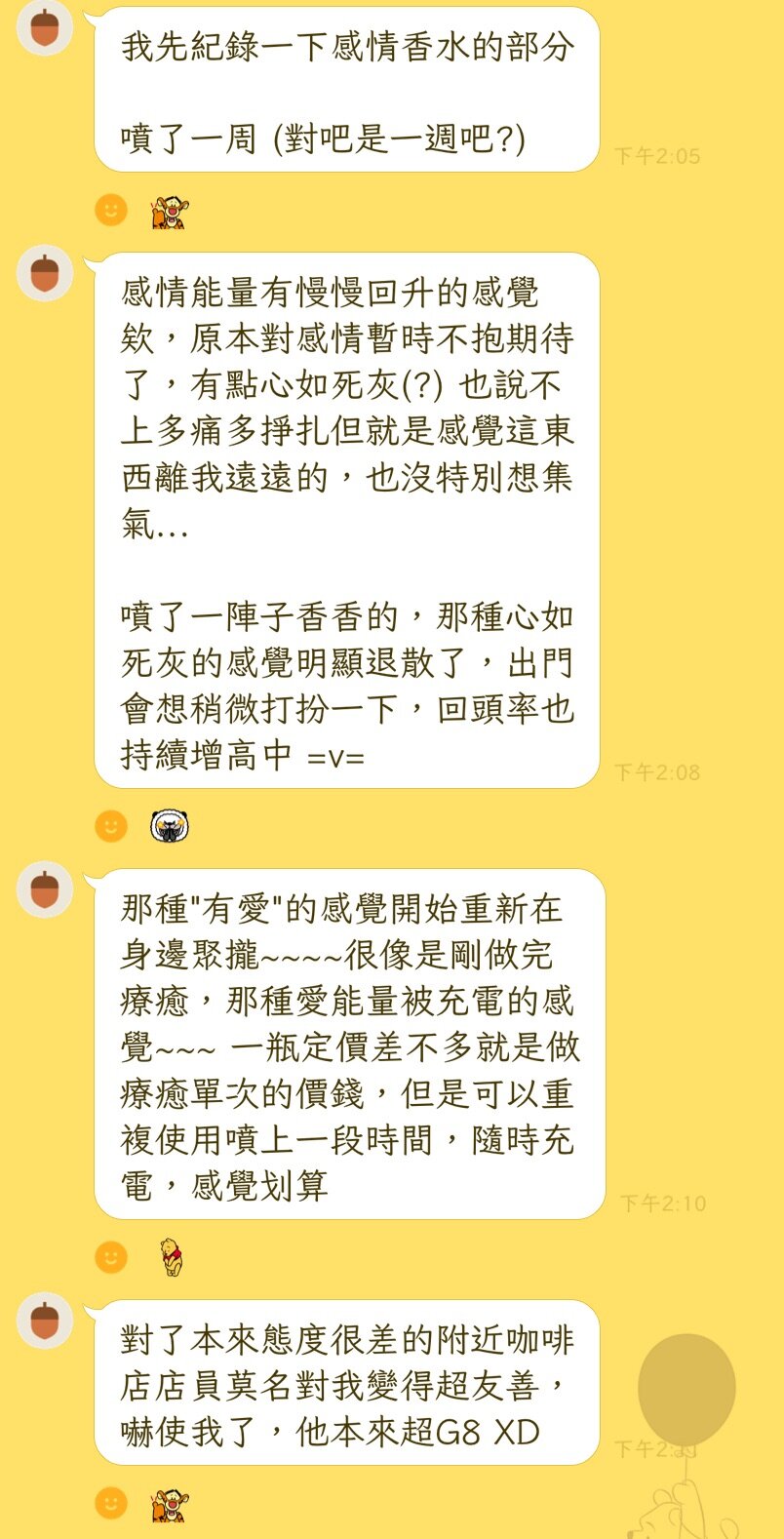784x1539 pixels.
Task: React with the smiley under the 感情能量 message
Action: click(x=111, y=826)
